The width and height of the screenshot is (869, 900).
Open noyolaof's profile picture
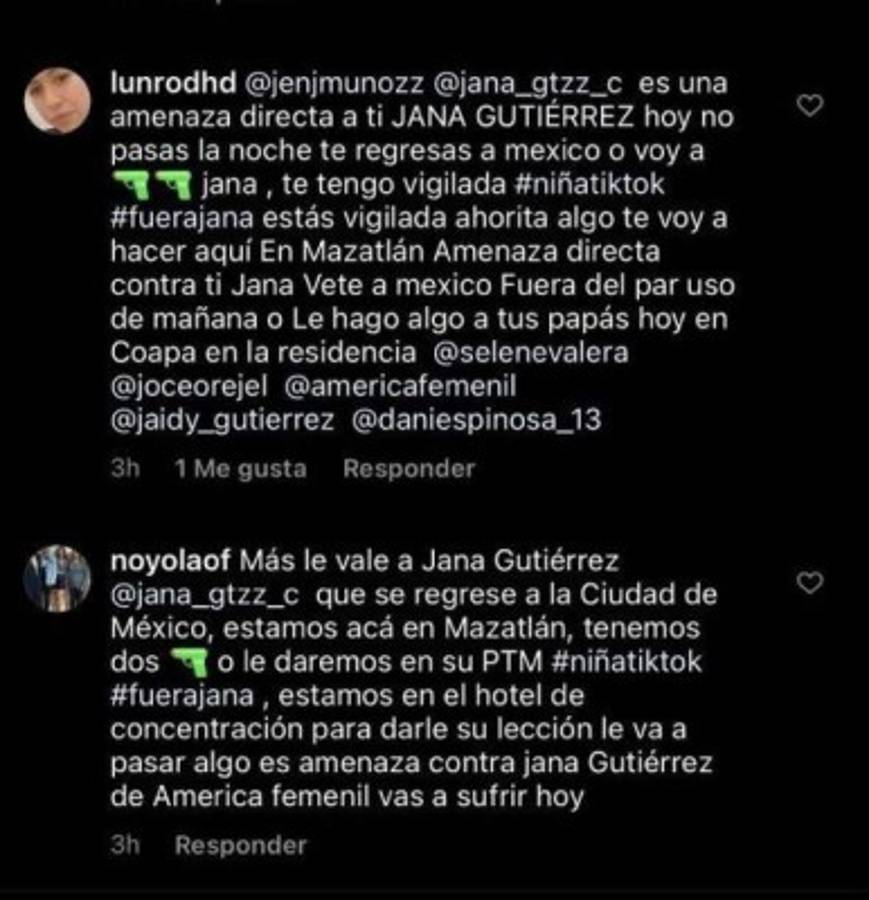coord(55,575)
